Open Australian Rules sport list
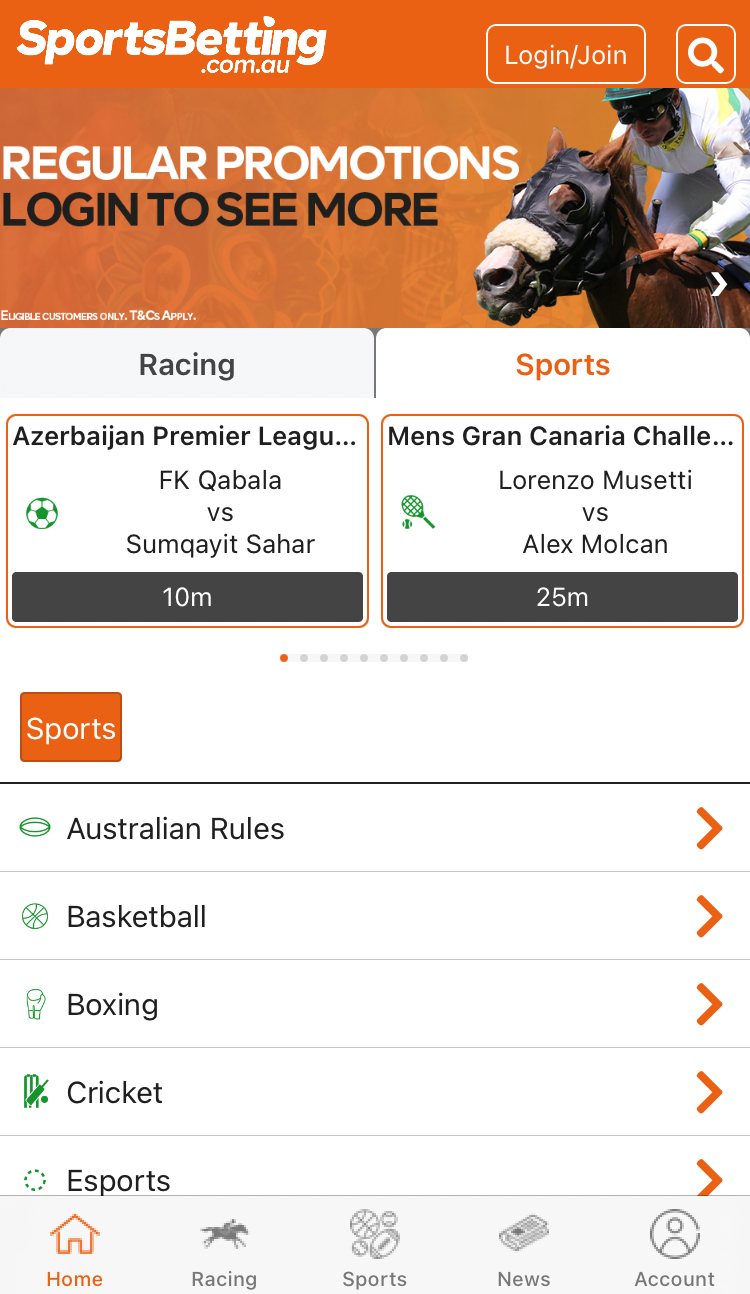 tap(375, 828)
